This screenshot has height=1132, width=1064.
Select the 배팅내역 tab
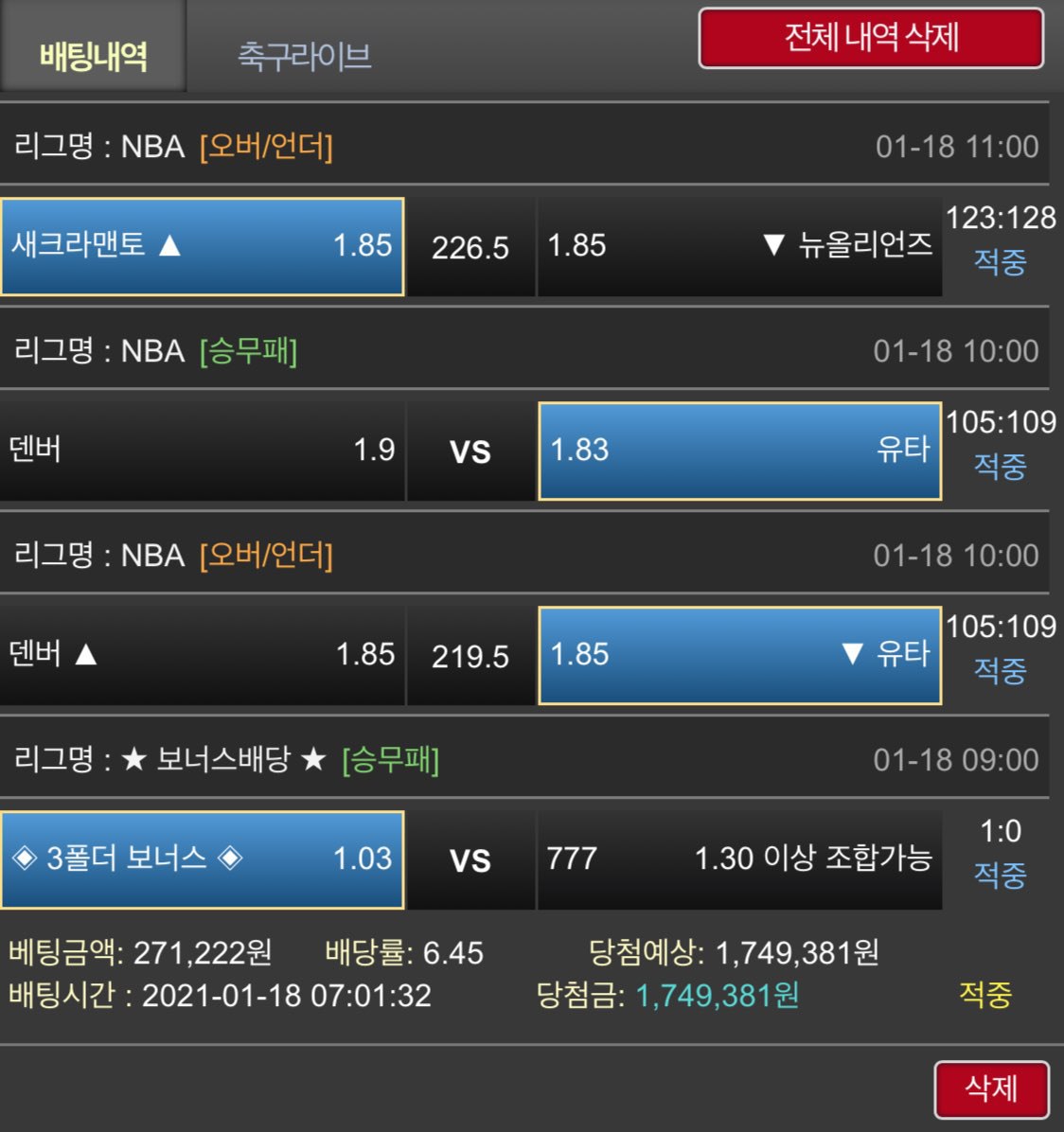pyautogui.click(x=93, y=55)
